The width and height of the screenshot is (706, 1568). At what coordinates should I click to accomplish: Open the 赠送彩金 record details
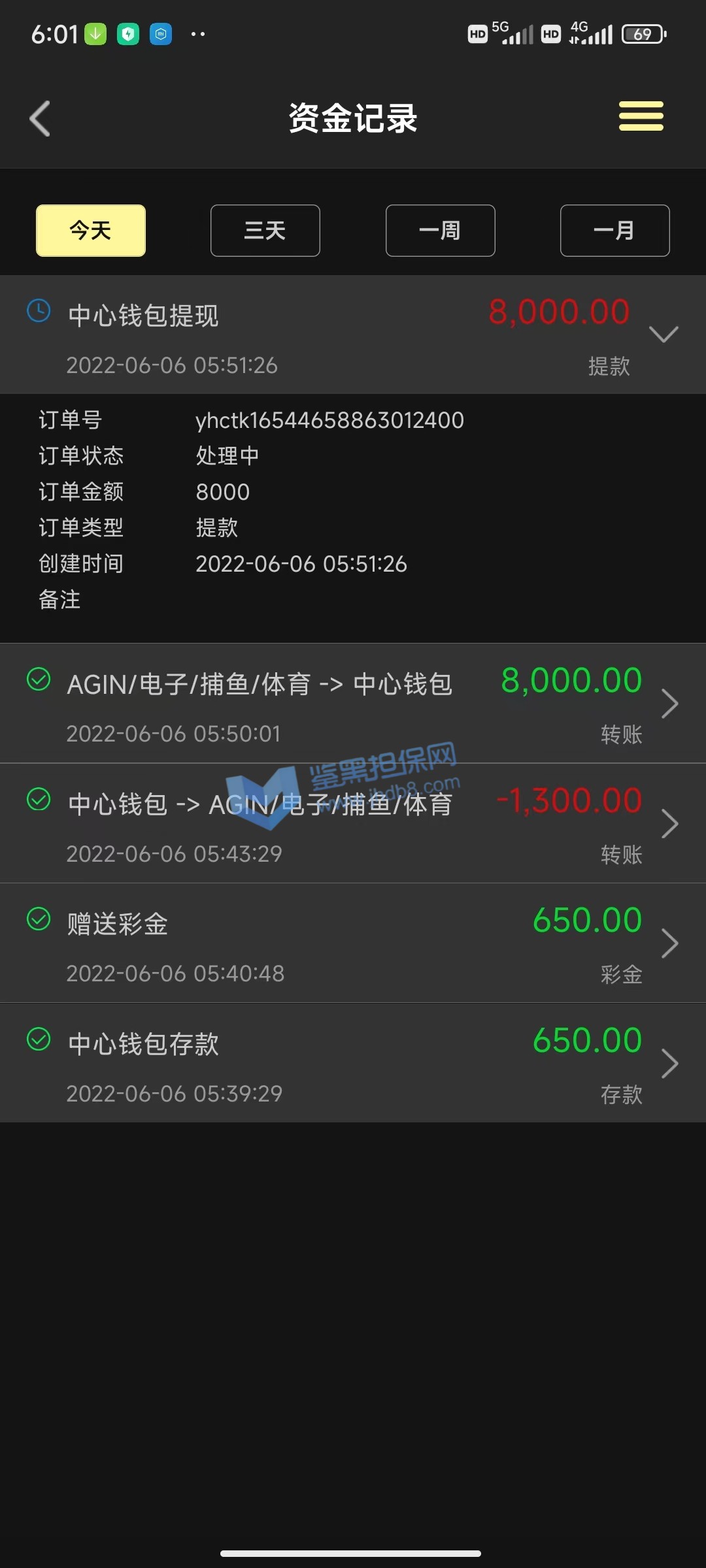(x=669, y=943)
